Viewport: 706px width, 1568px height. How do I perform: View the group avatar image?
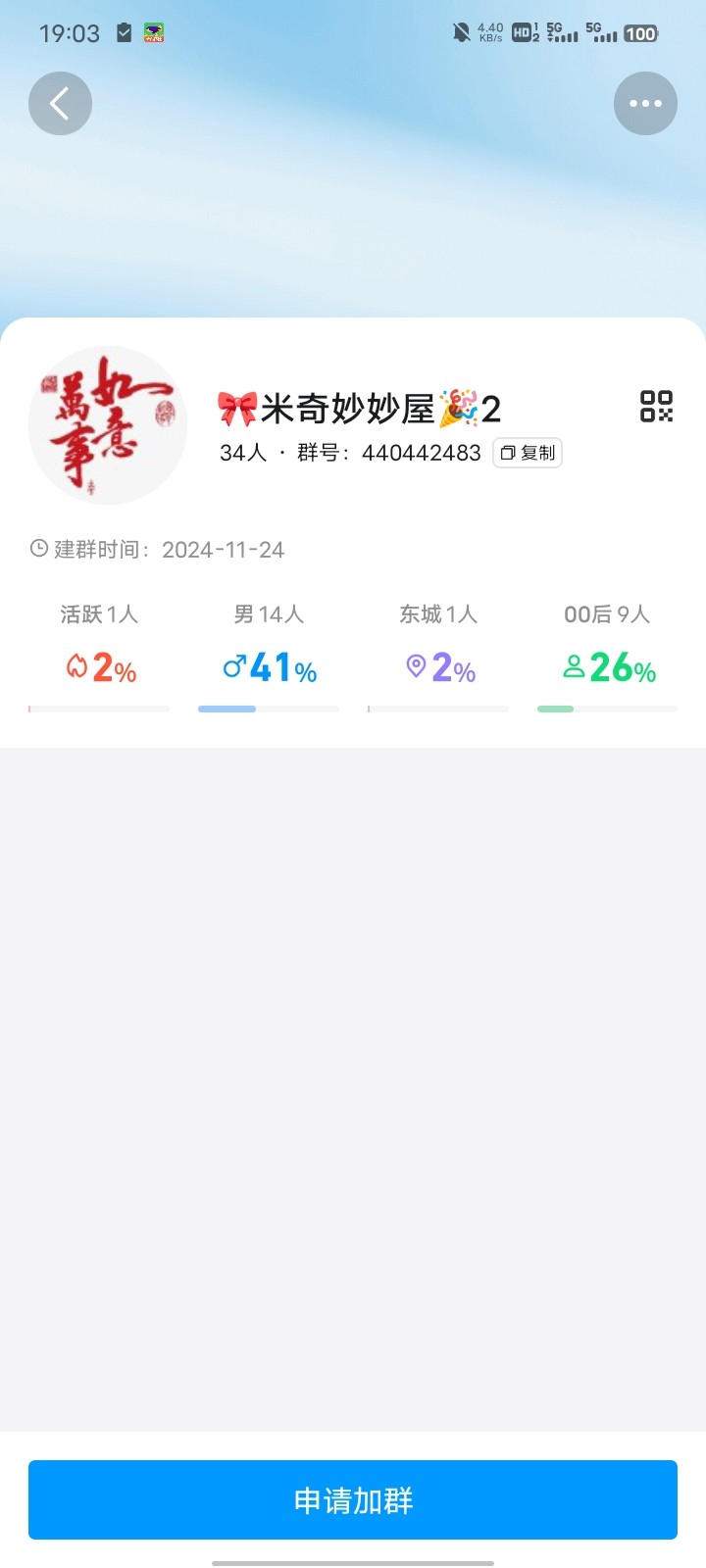pos(108,425)
